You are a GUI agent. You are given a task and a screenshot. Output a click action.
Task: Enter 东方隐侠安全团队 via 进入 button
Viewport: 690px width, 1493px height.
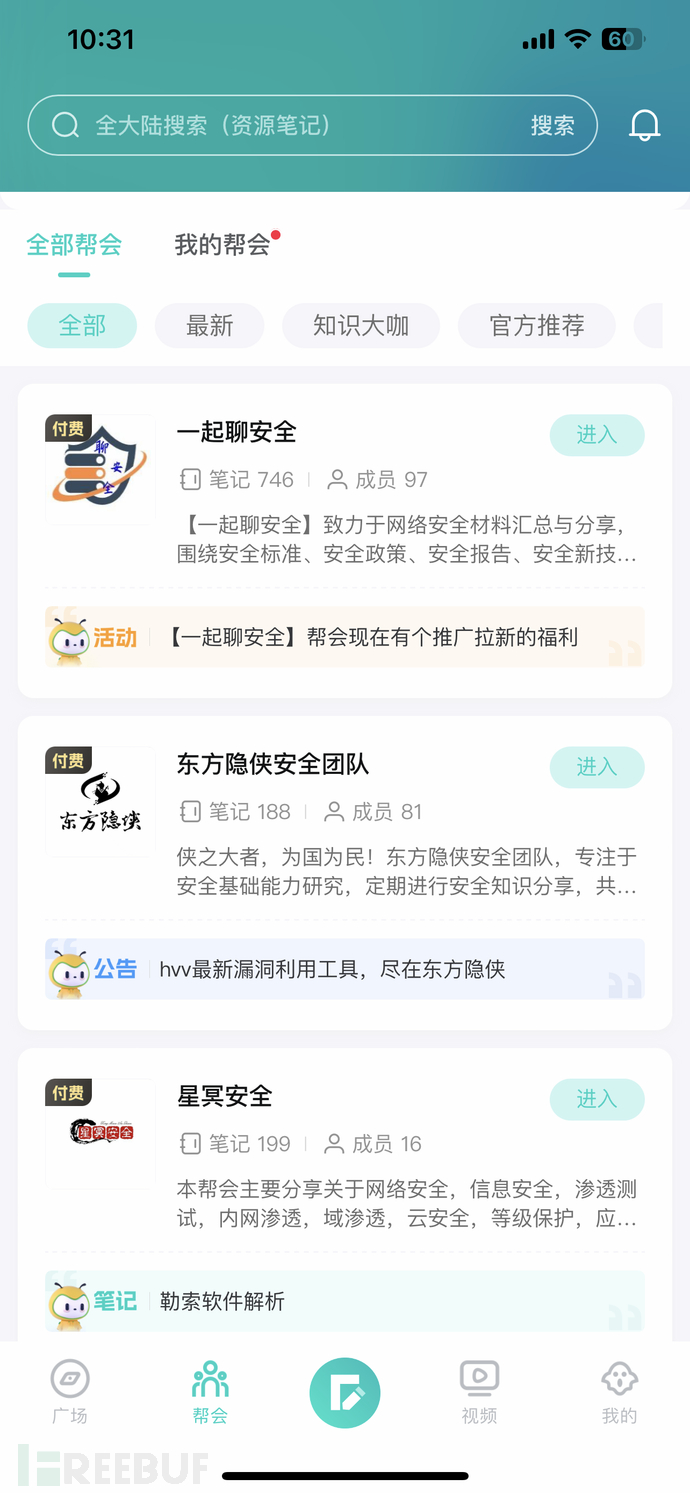tap(596, 767)
